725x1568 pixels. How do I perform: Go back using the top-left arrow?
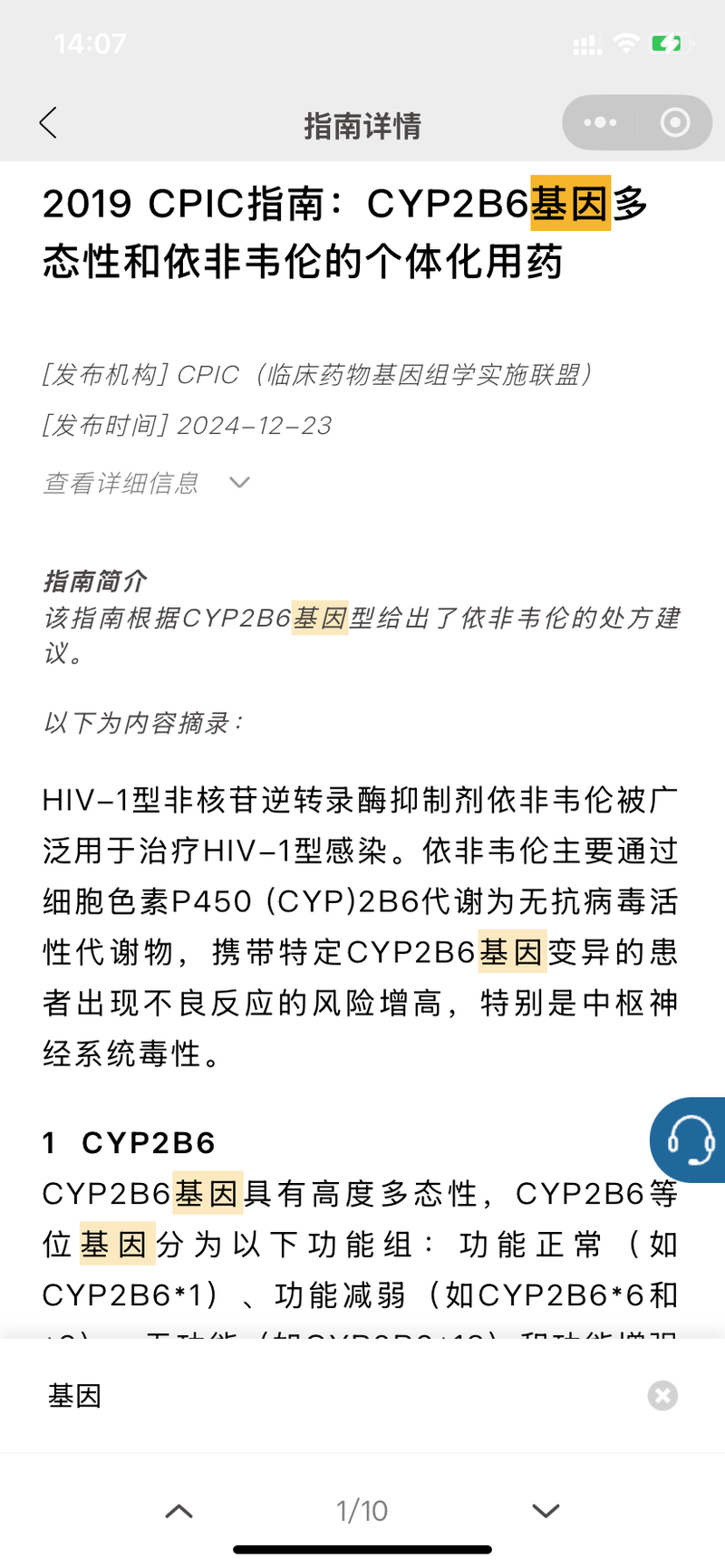(x=49, y=123)
